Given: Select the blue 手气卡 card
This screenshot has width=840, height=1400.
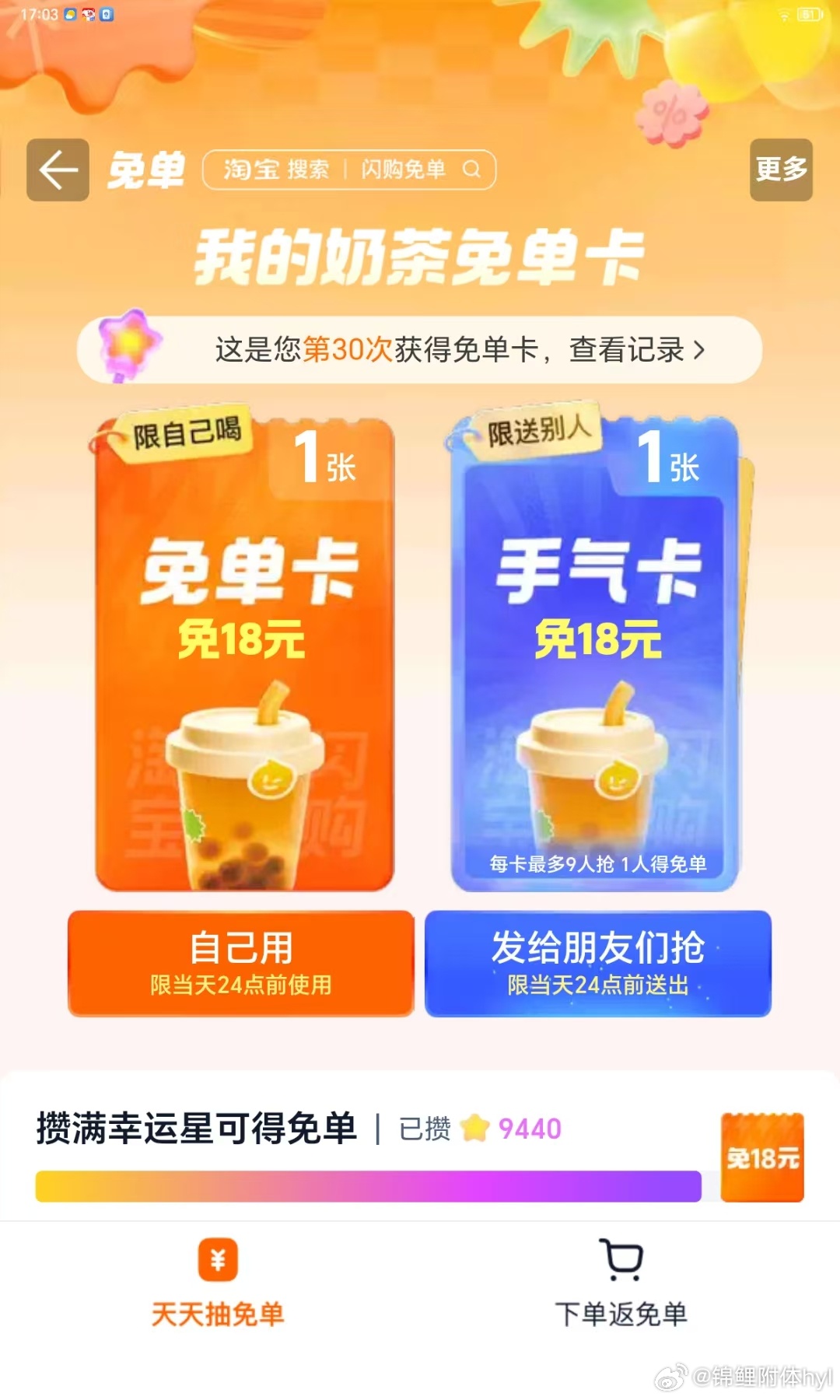Looking at the screenshot, I should (596, 653).
